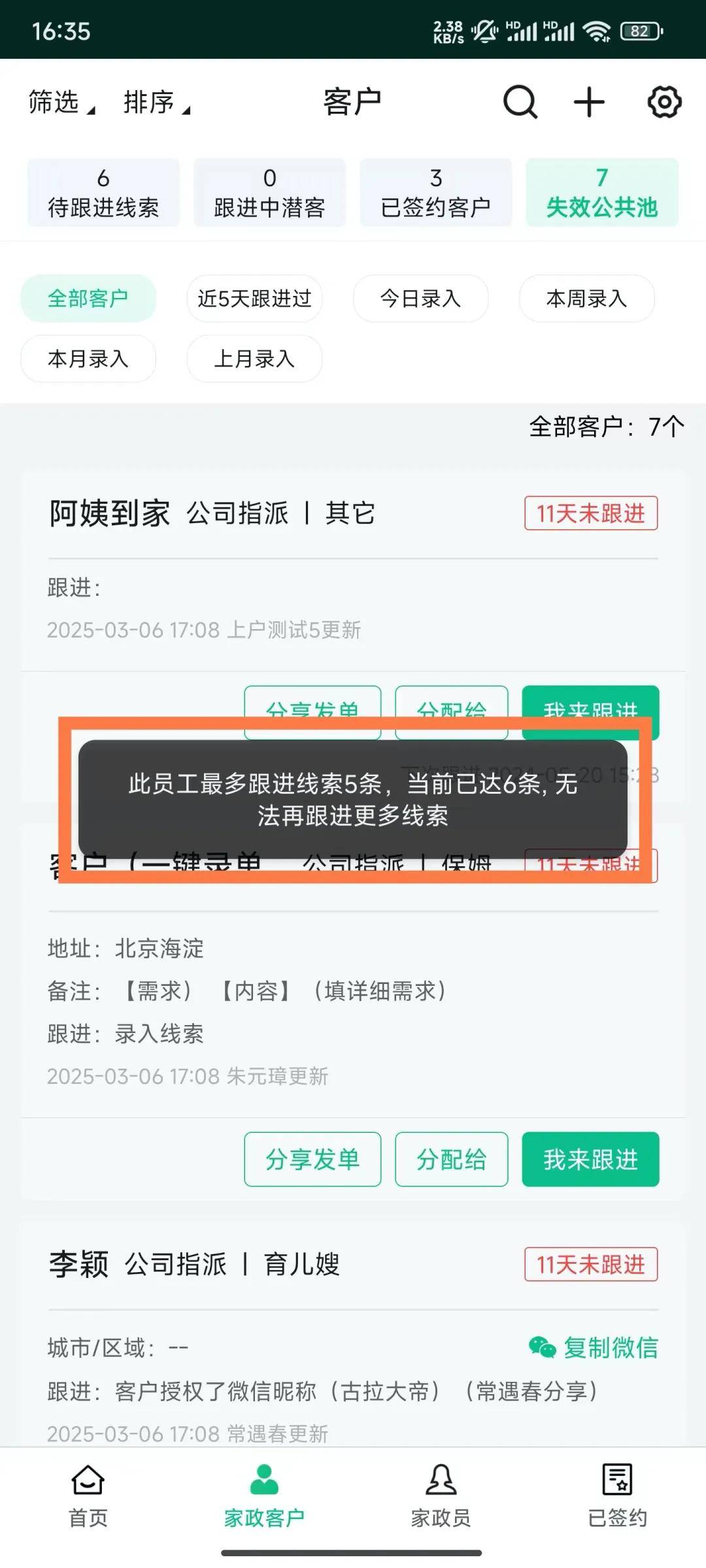Screen dimensions: 706x1568
Task: Filter by 近5天跟进过
Action: point(254,299)
